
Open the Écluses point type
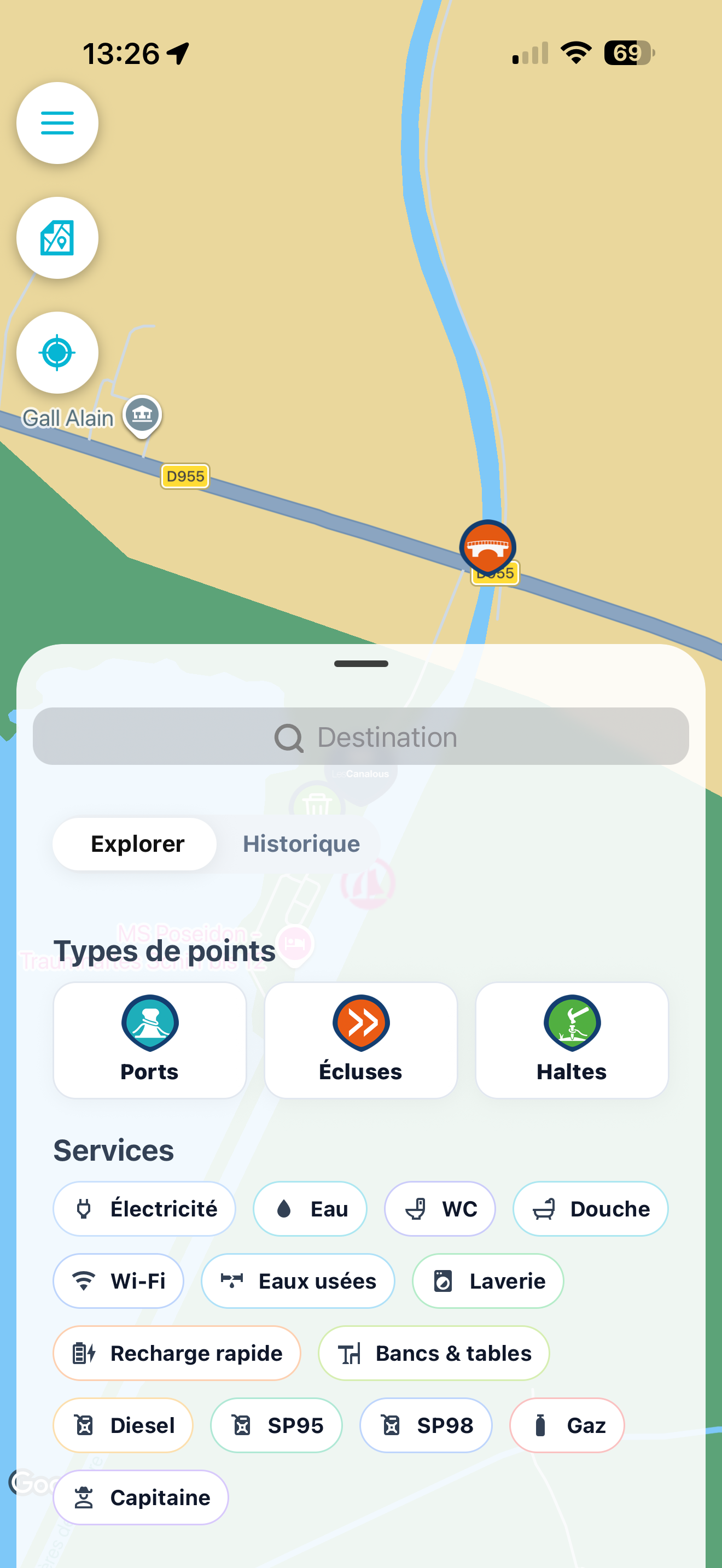click(x=360, y=1040)
